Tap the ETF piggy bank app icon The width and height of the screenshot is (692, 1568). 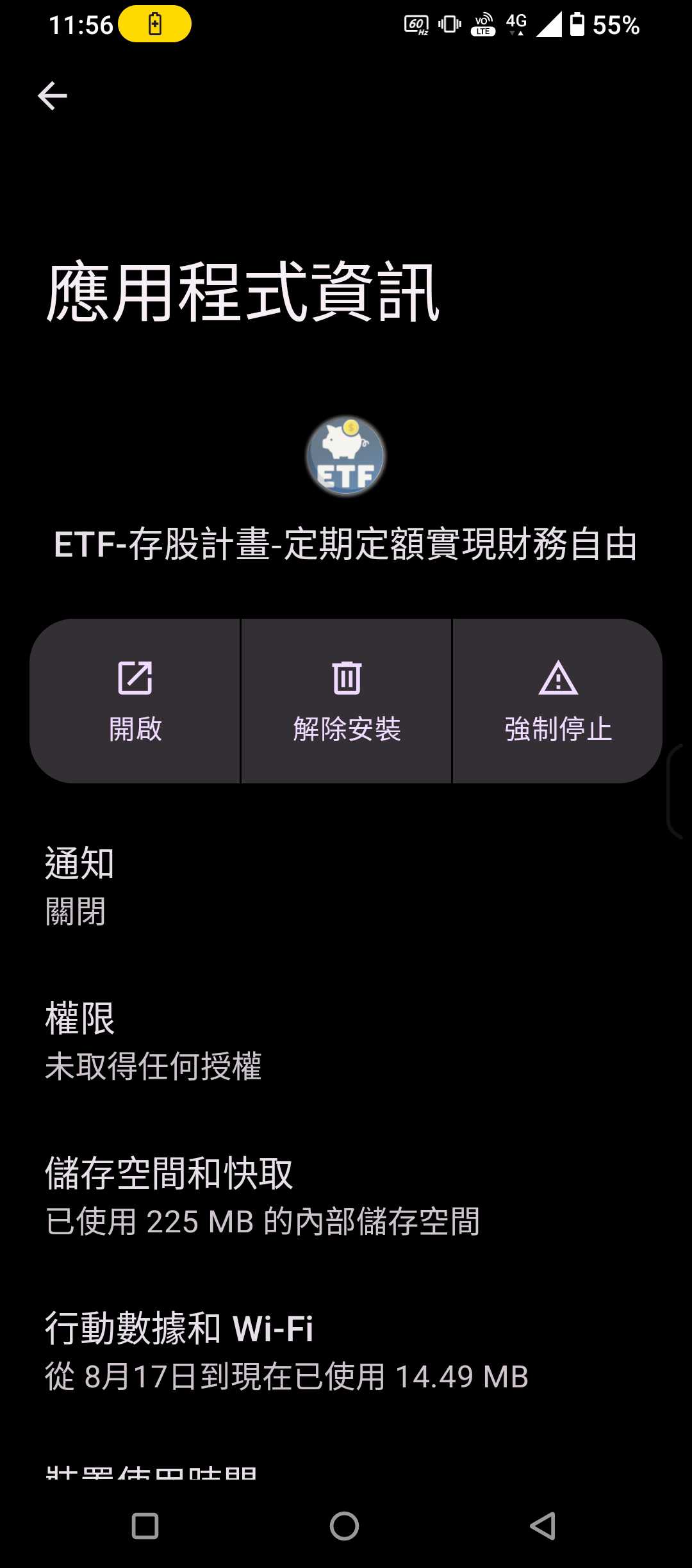(x=345, y=455)
